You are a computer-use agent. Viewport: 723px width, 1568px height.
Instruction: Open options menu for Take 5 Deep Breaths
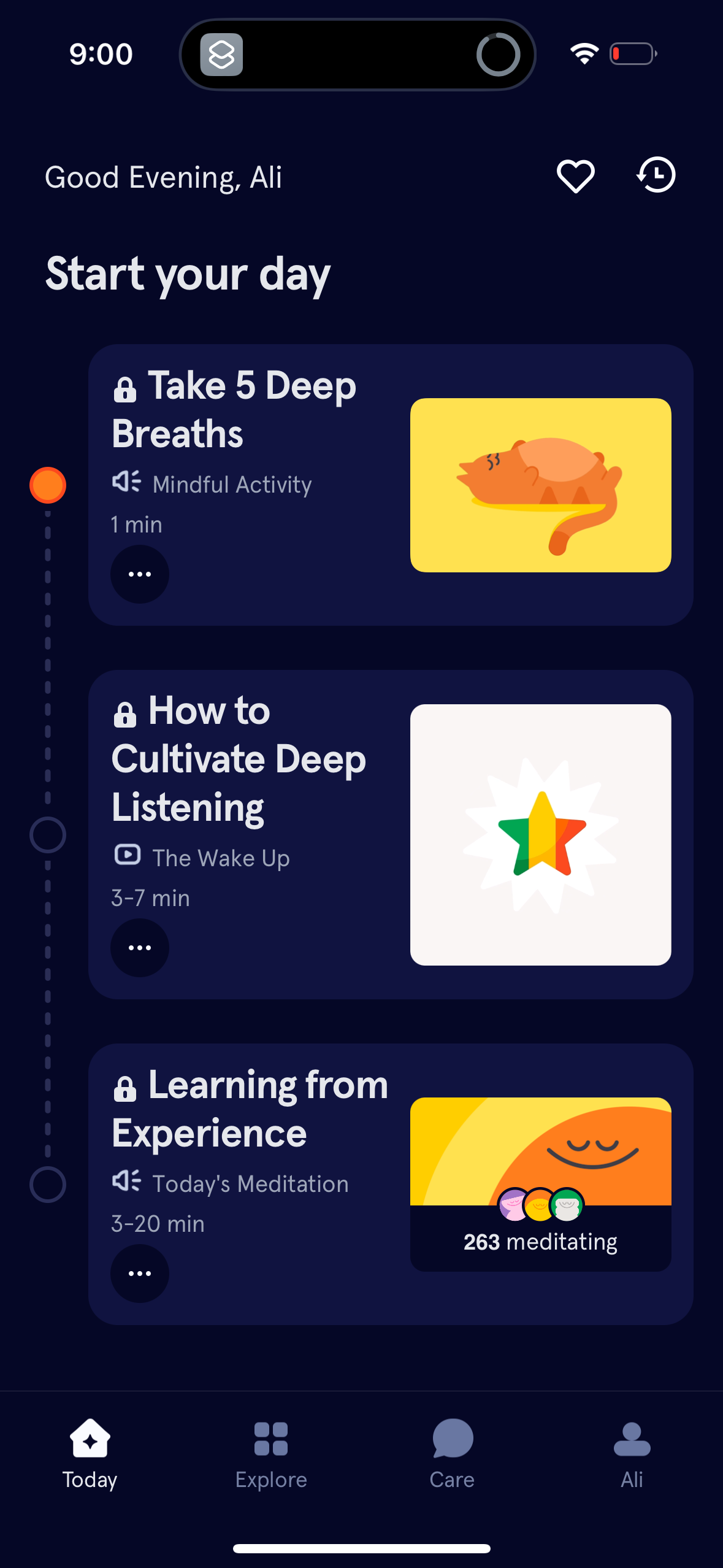point(139,574)
